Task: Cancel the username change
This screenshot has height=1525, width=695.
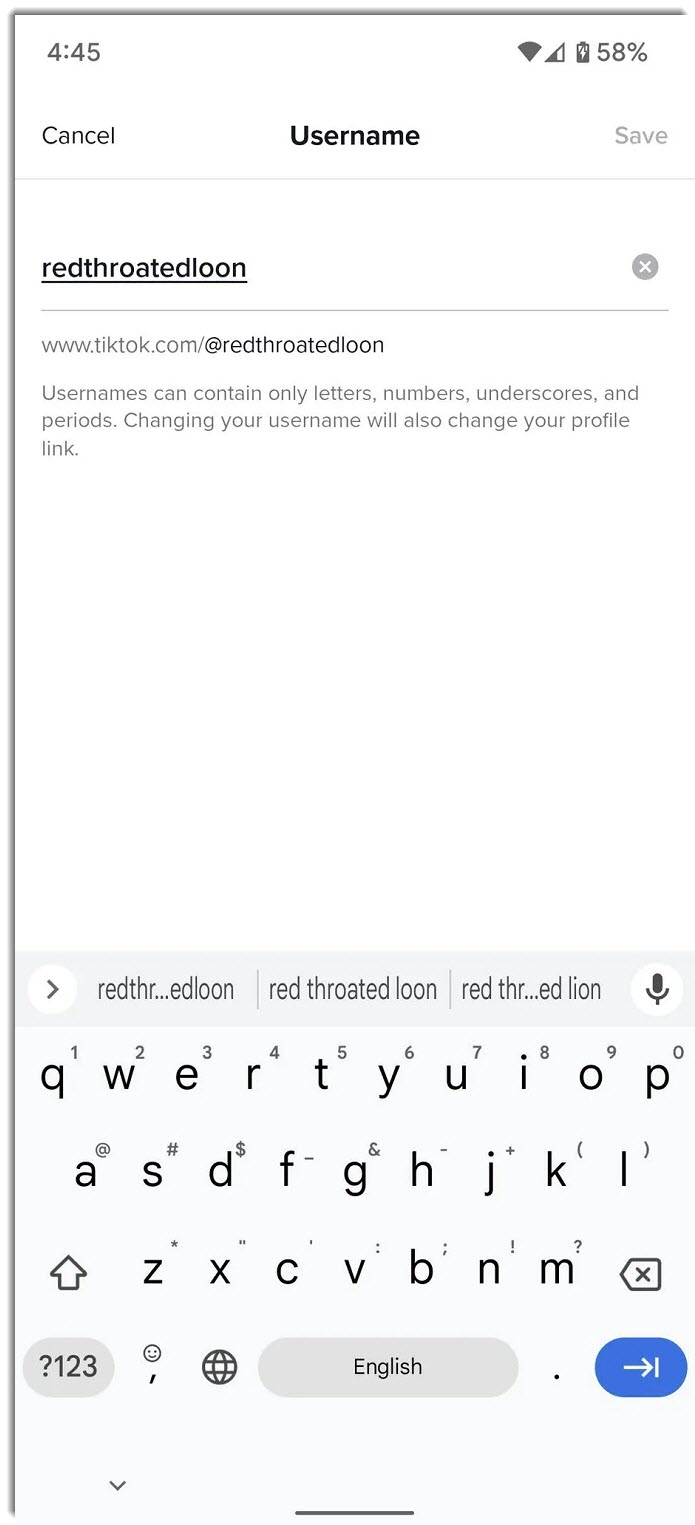Action: click(x=78, y=136)
